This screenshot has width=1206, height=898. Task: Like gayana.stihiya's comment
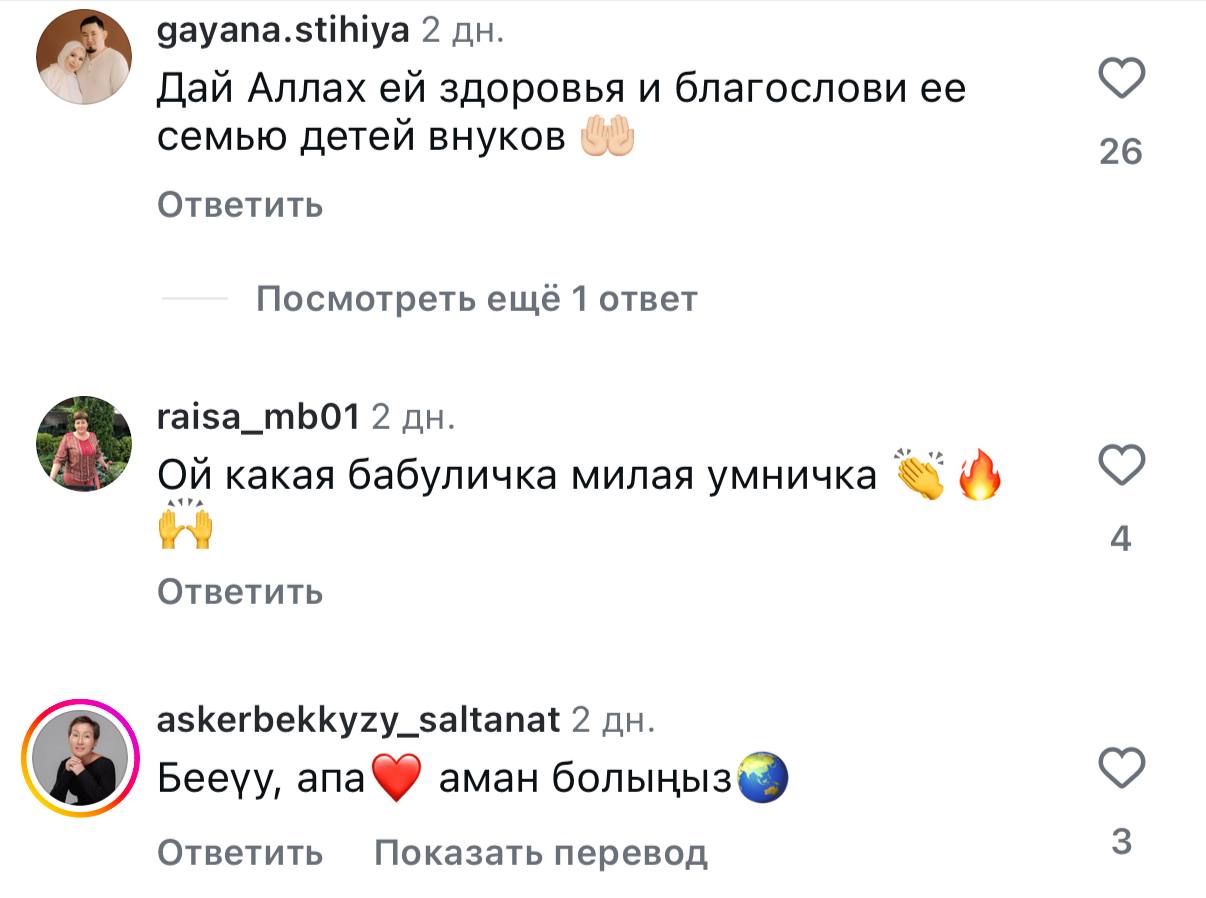(x=1121, y=78)
